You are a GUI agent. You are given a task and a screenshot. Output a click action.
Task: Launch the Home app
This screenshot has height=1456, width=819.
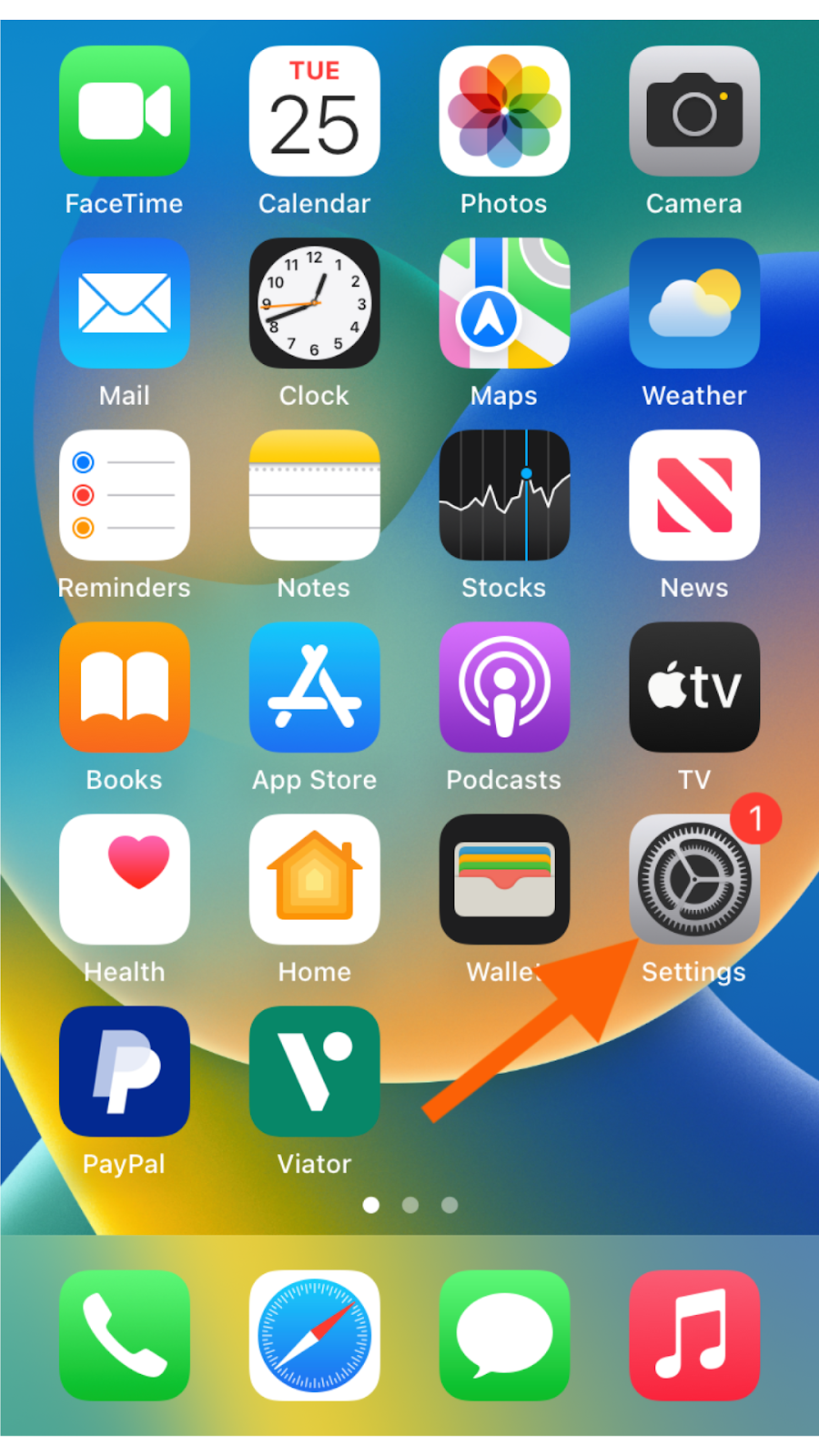[x=314, y=879]
